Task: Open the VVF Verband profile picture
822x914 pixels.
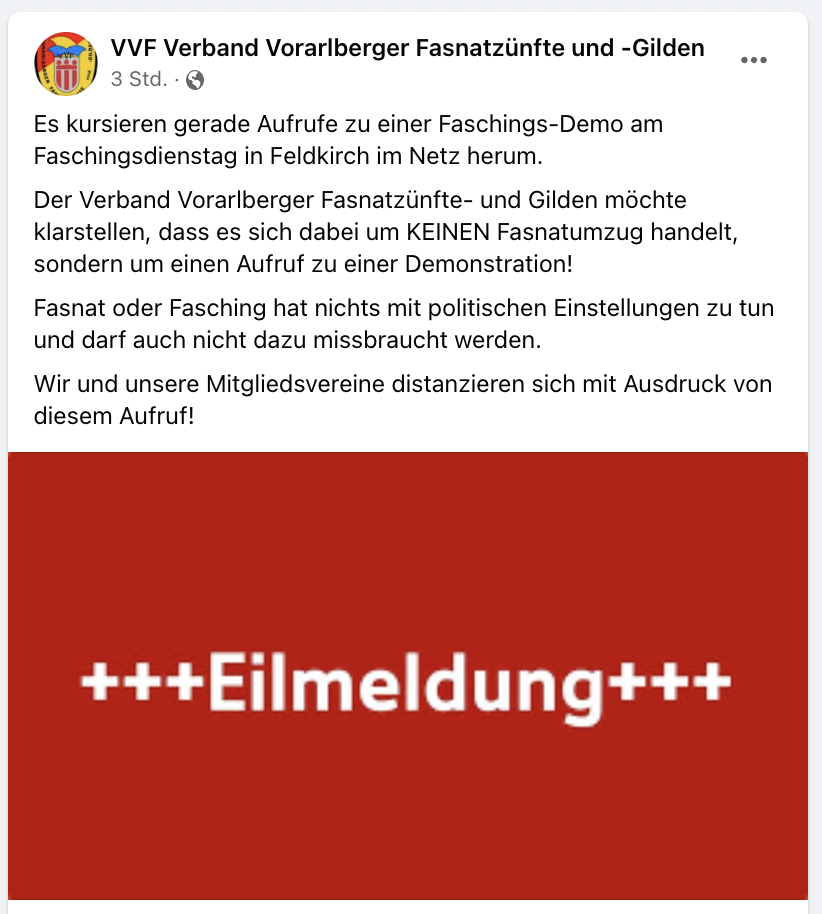Action: click(65, 63)
